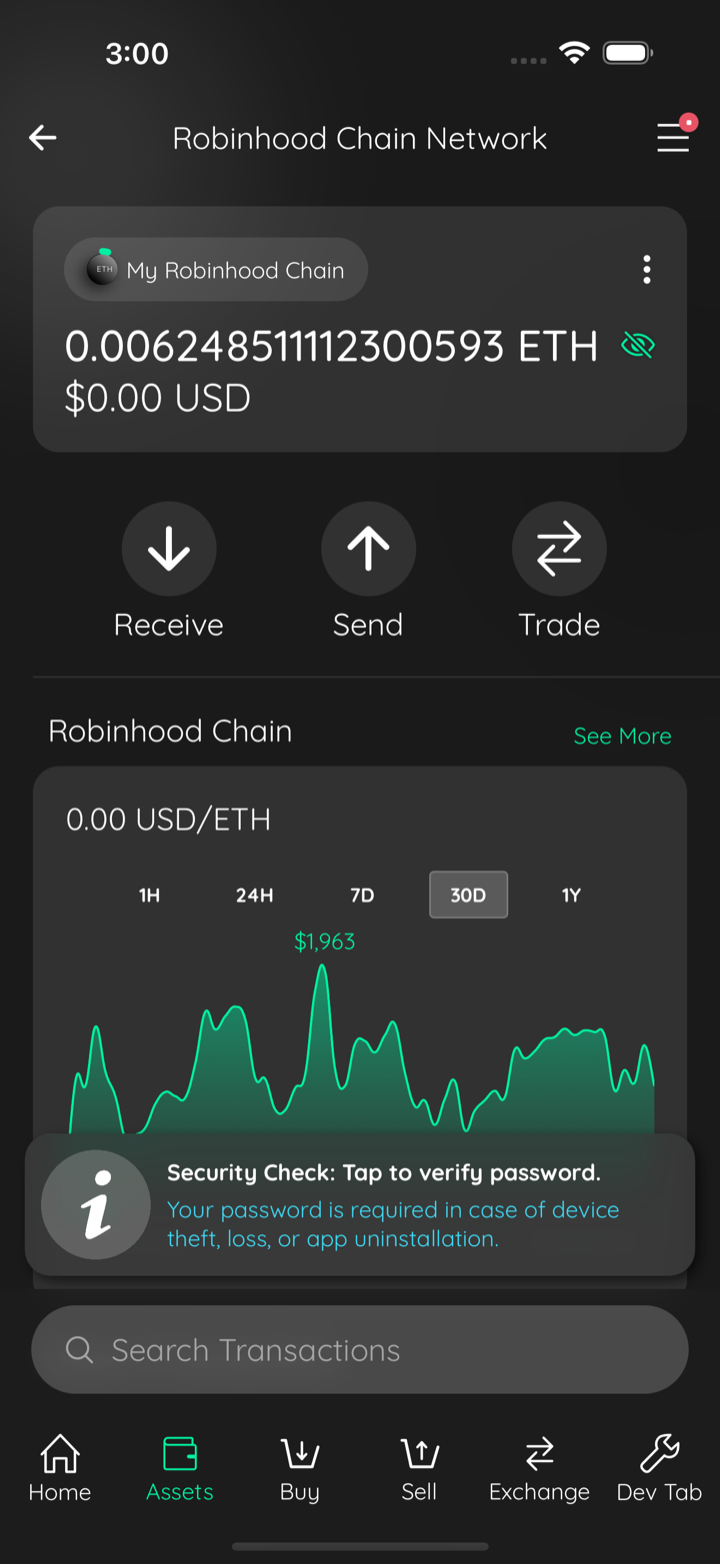
Task: Select the 30D chart range
Action: point(468,895)
